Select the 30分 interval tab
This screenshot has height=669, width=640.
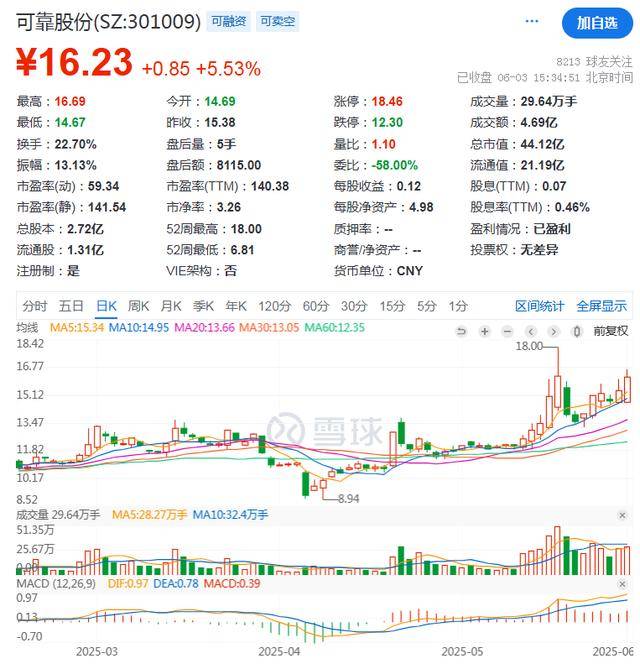click(x=354, y=306)
